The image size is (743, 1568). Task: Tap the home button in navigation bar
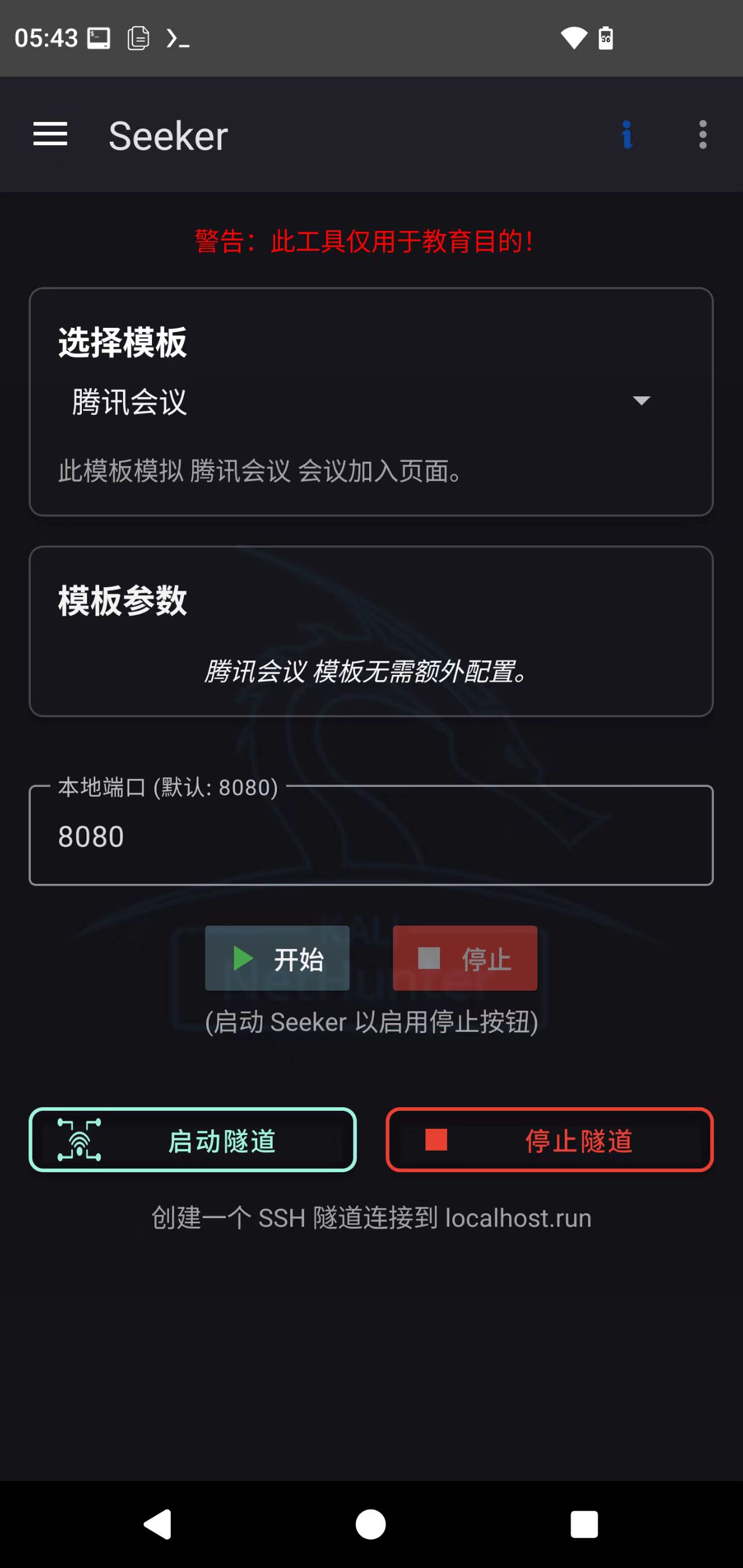pos(371,1523)
